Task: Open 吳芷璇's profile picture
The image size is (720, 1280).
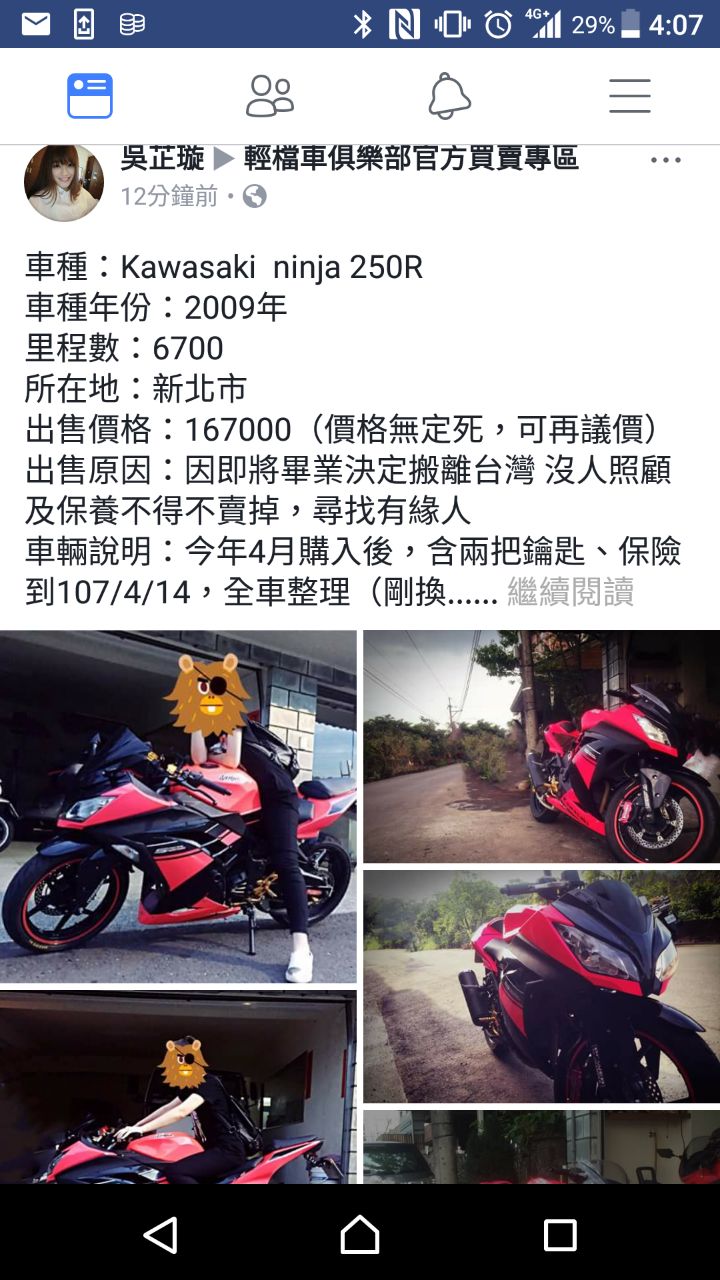Action: point(64,182)
